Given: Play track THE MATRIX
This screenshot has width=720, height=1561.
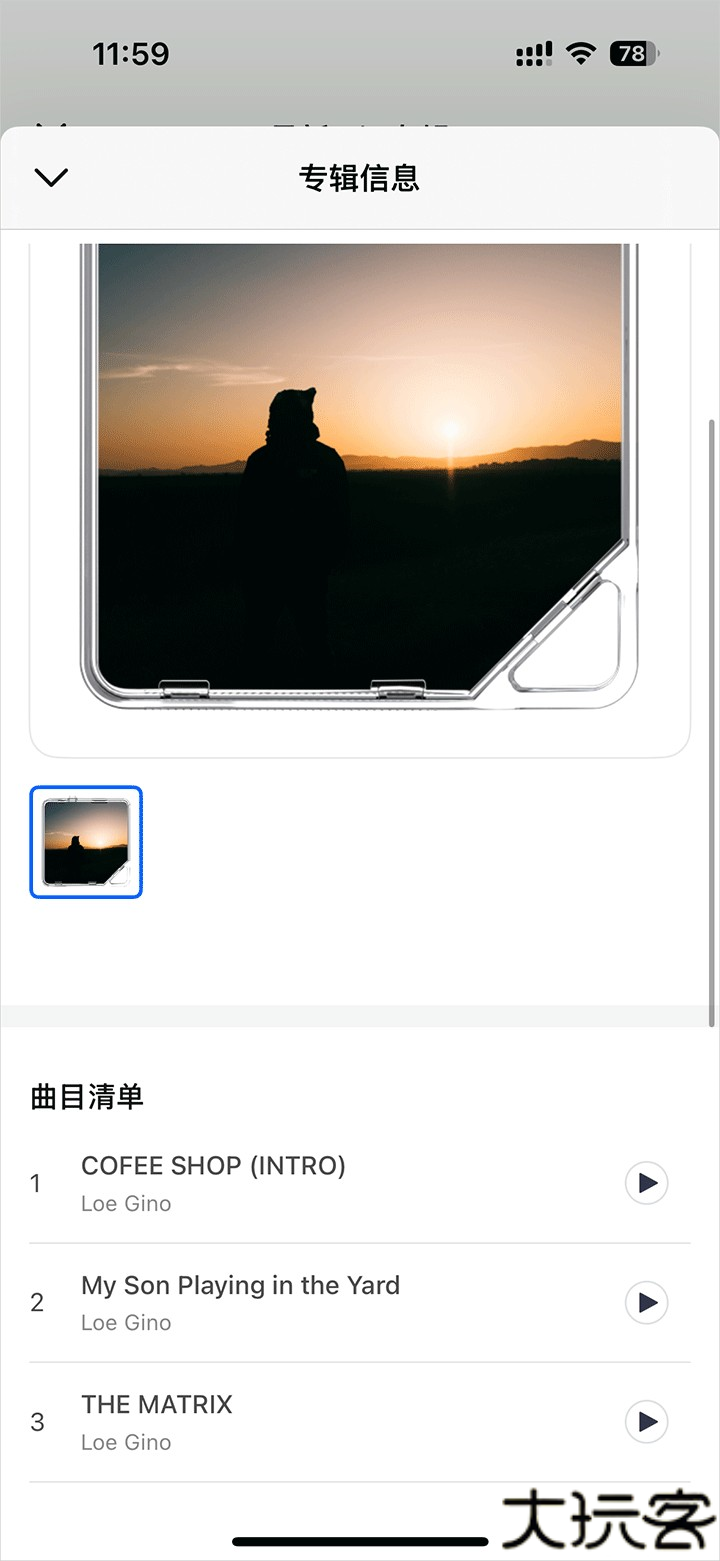Looking at the screenshot, I should [645, 1421].
